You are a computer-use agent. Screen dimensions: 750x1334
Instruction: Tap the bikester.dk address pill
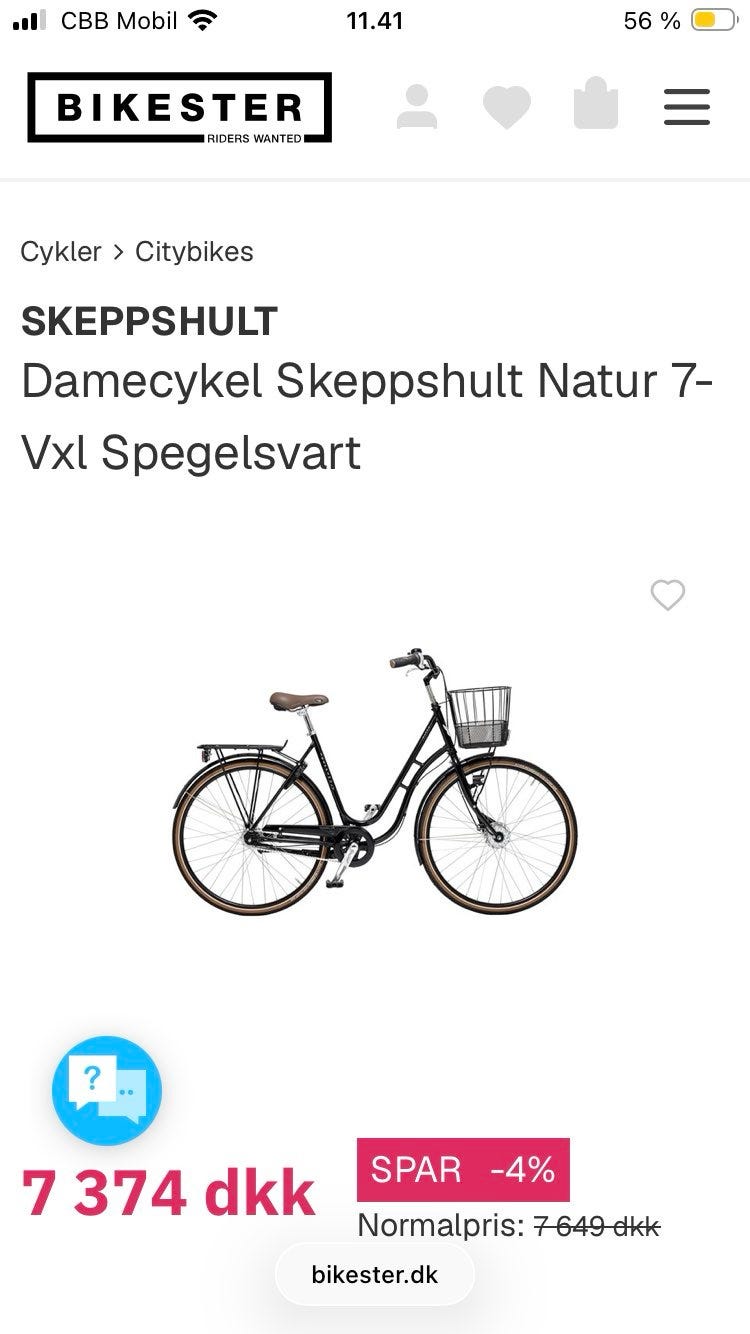(375, 1274)
